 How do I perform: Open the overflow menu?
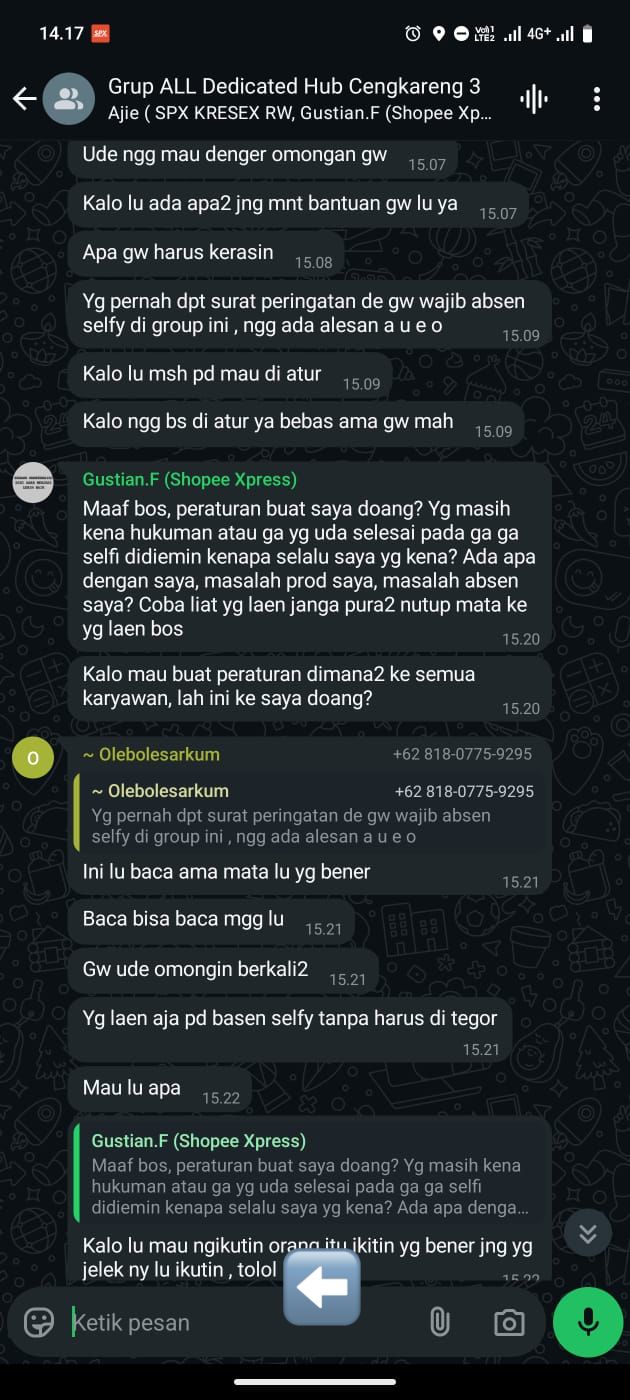[x=596, y=98]
